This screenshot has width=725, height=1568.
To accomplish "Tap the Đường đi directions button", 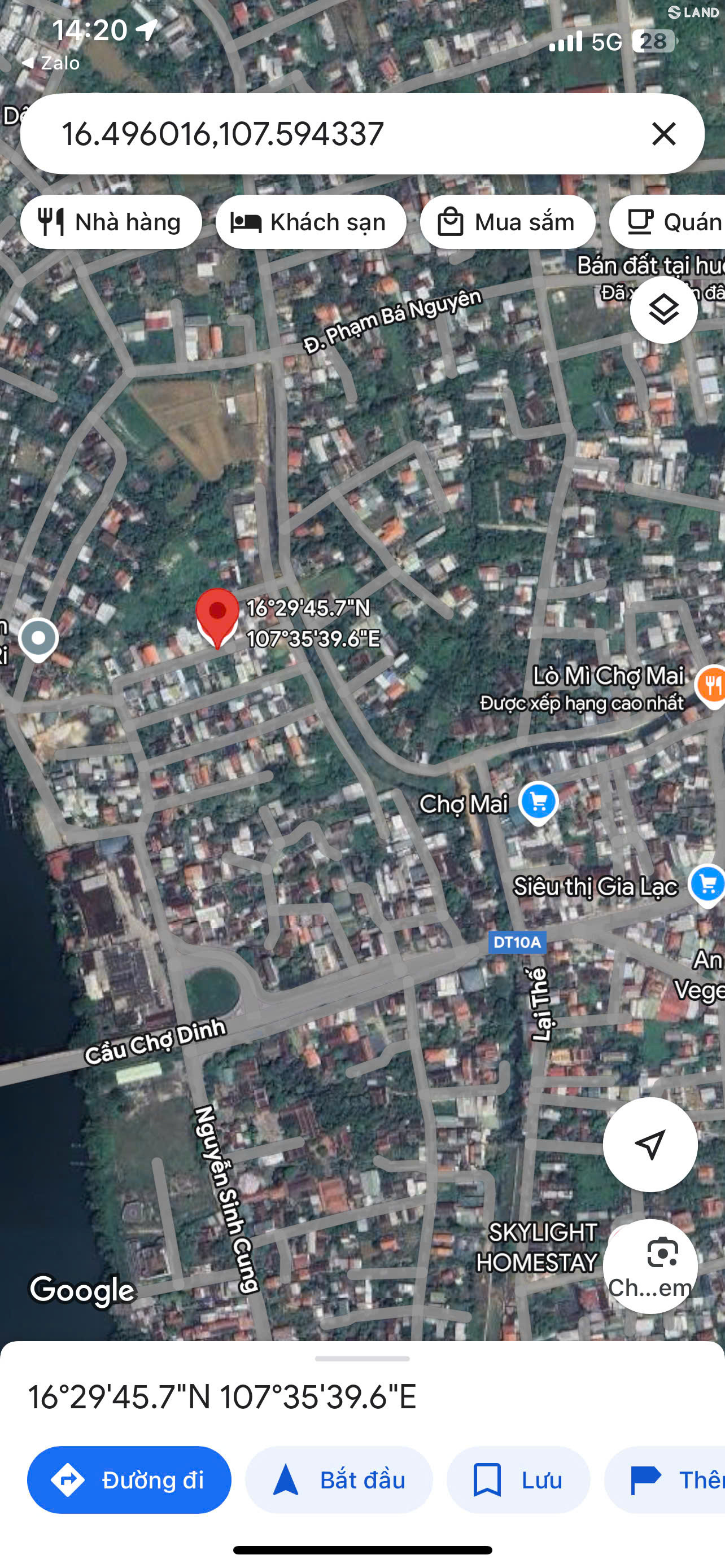I will point(129,1479).
